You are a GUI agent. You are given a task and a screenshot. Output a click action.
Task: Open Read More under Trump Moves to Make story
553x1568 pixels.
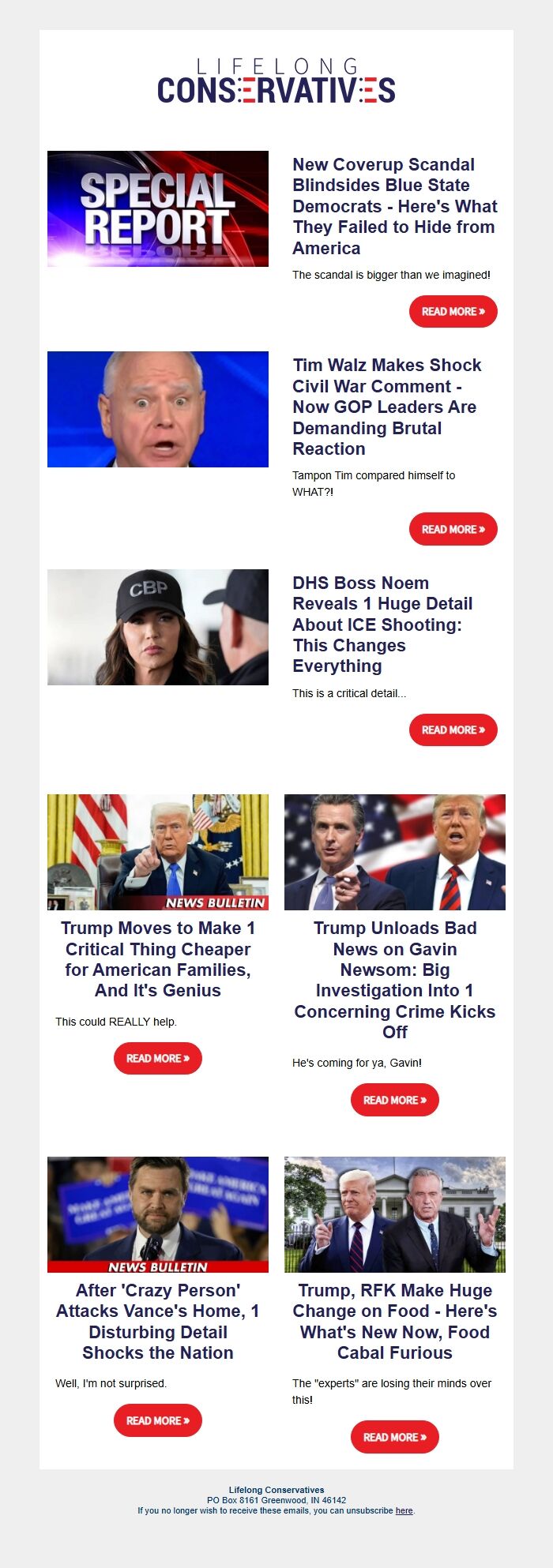(x=158, y=1058)
